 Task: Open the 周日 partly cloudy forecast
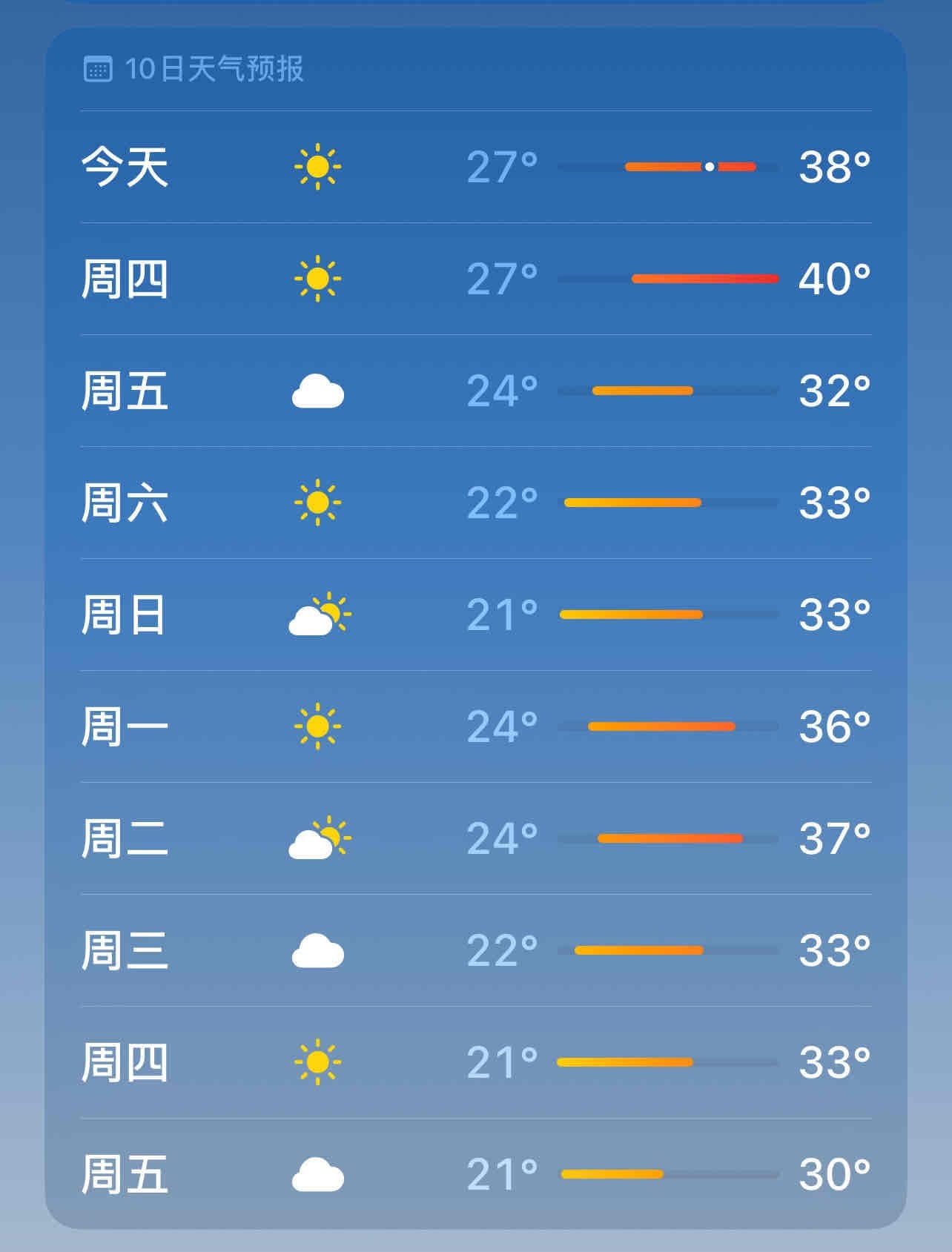point(476,615)
